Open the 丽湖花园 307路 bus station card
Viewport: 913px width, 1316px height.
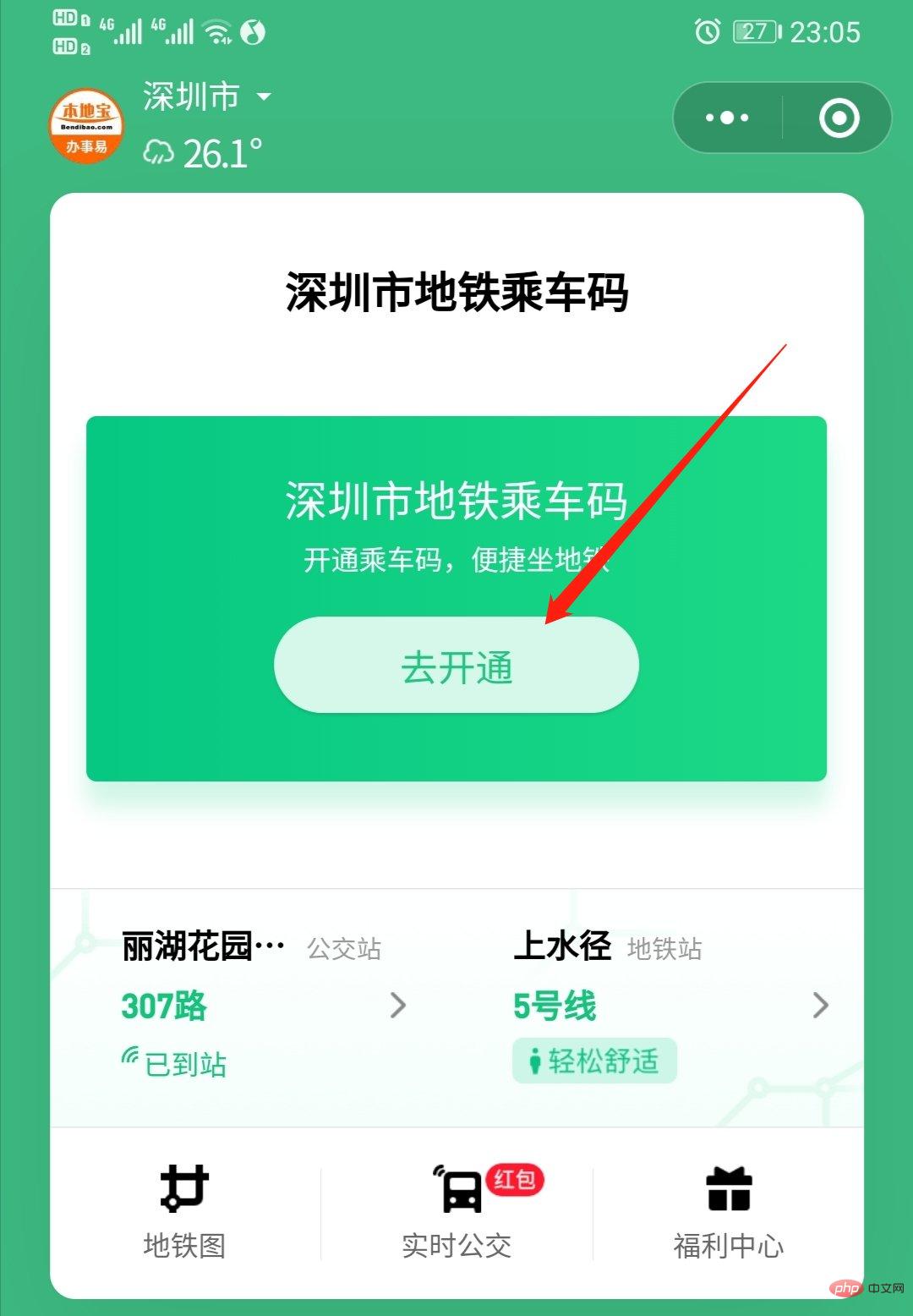(262, 1005)
